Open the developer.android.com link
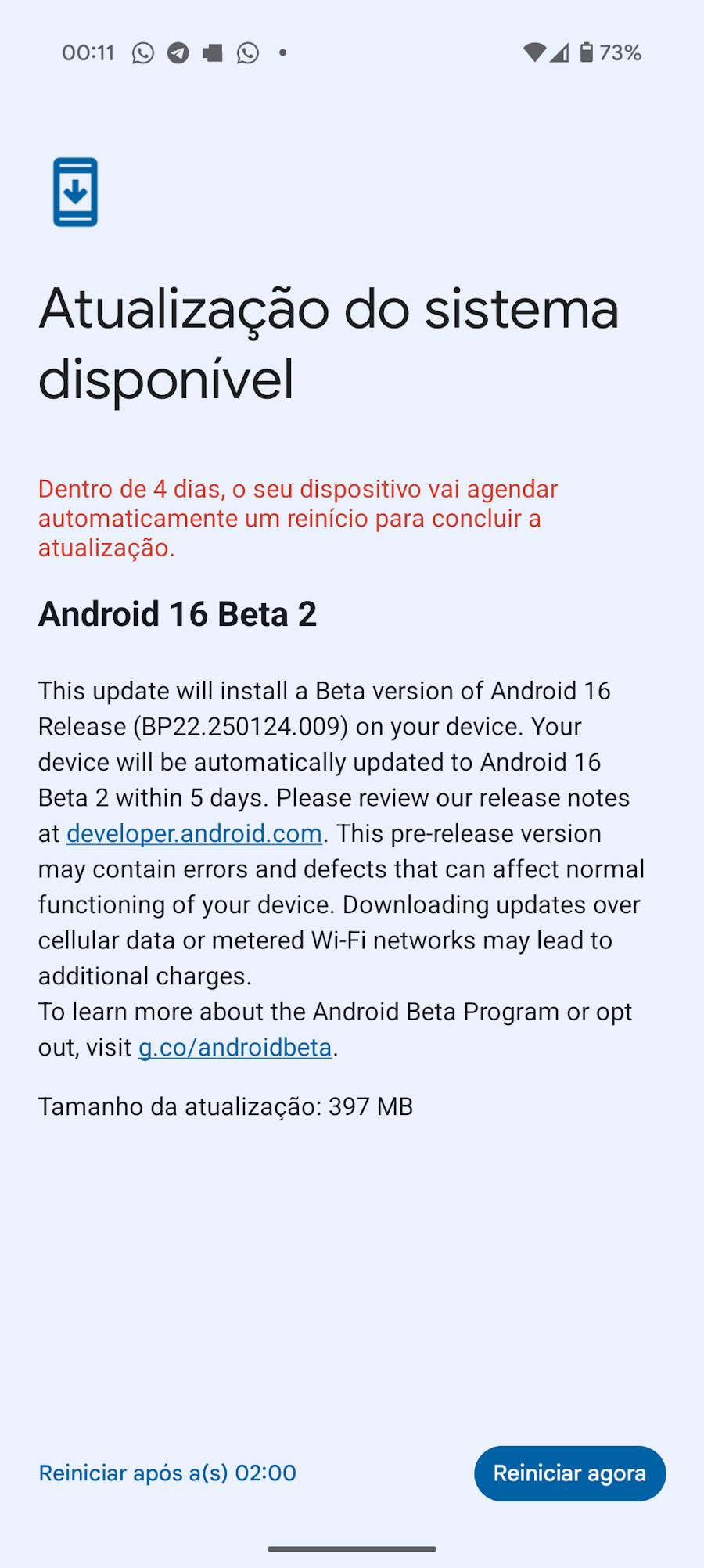This screenshot has width=704, height=1568. 194,833
